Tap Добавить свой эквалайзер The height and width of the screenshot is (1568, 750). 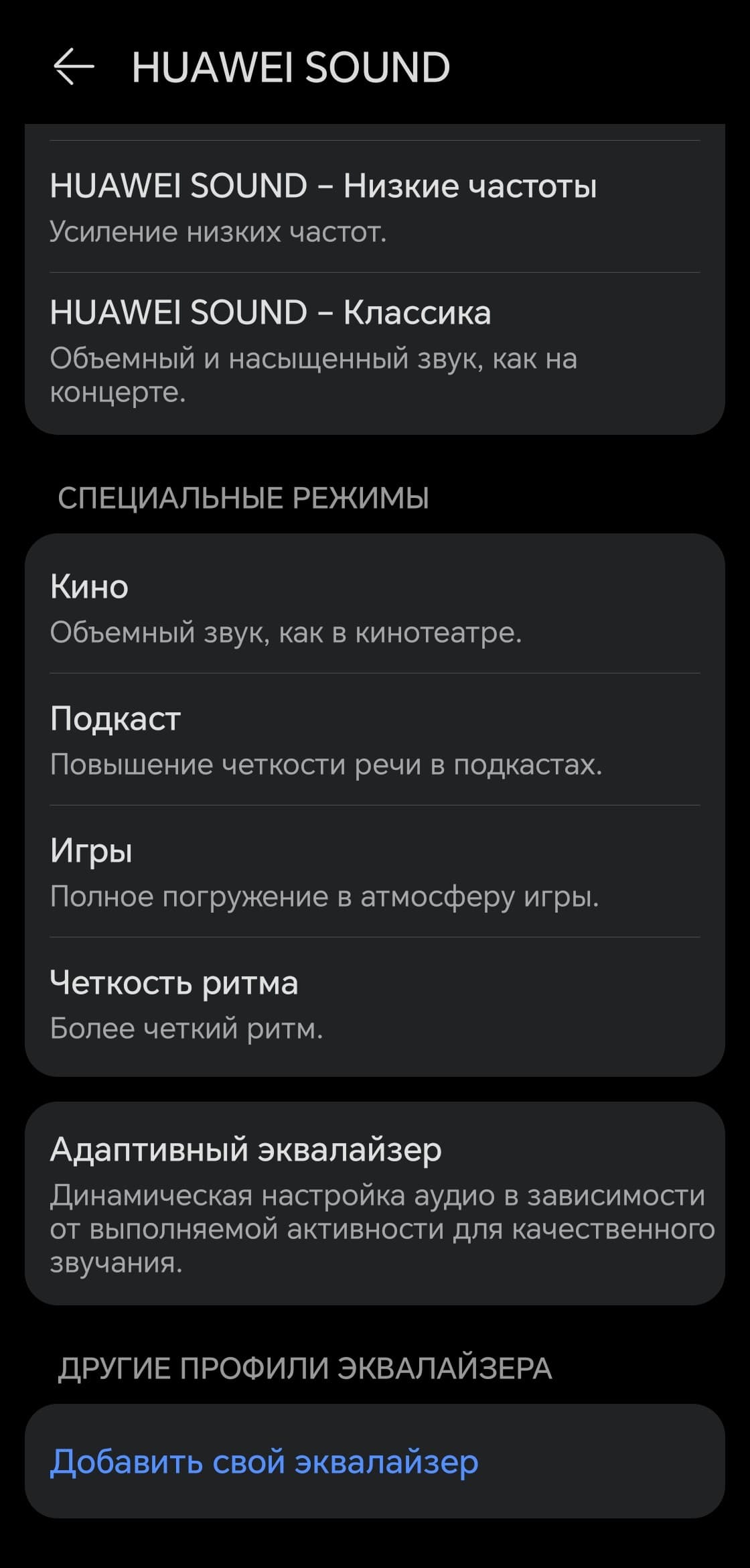click(x=265, y=1461)
